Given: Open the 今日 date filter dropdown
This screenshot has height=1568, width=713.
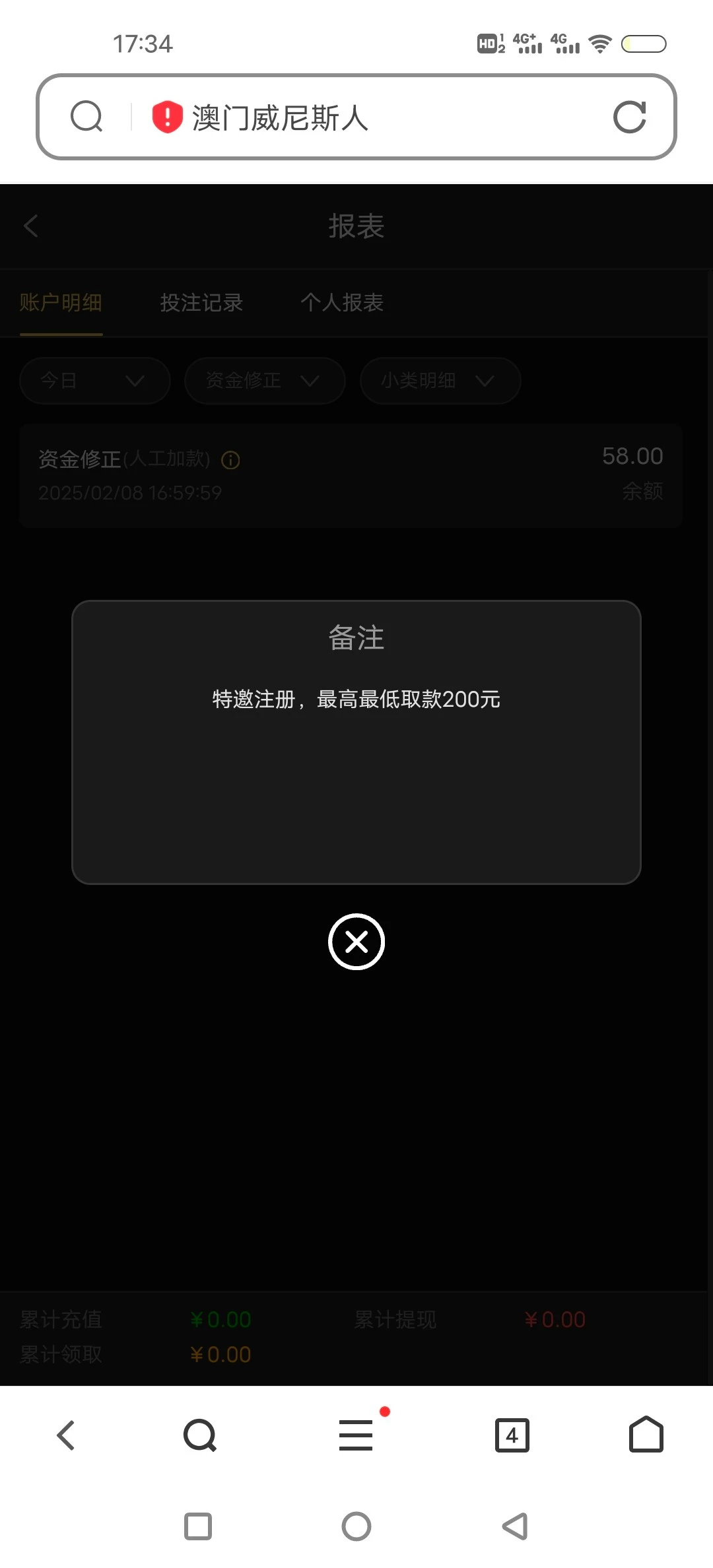Looking at the screenshot, I should (x=94, y=381).
